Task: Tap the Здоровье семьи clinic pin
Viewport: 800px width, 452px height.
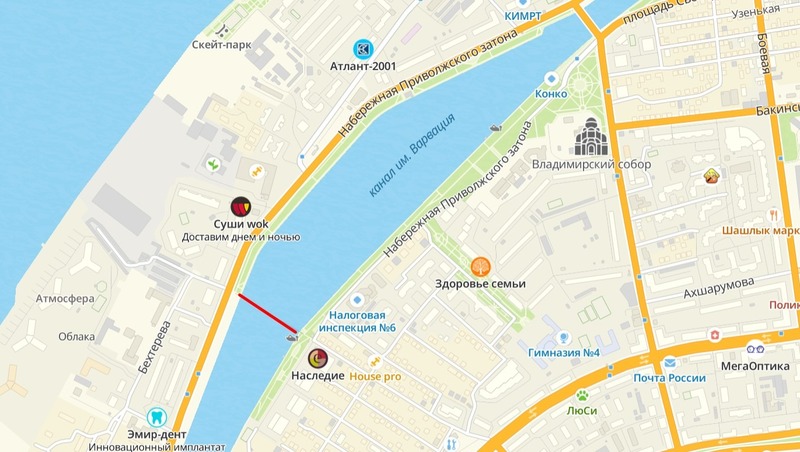Action: [480, 267]
